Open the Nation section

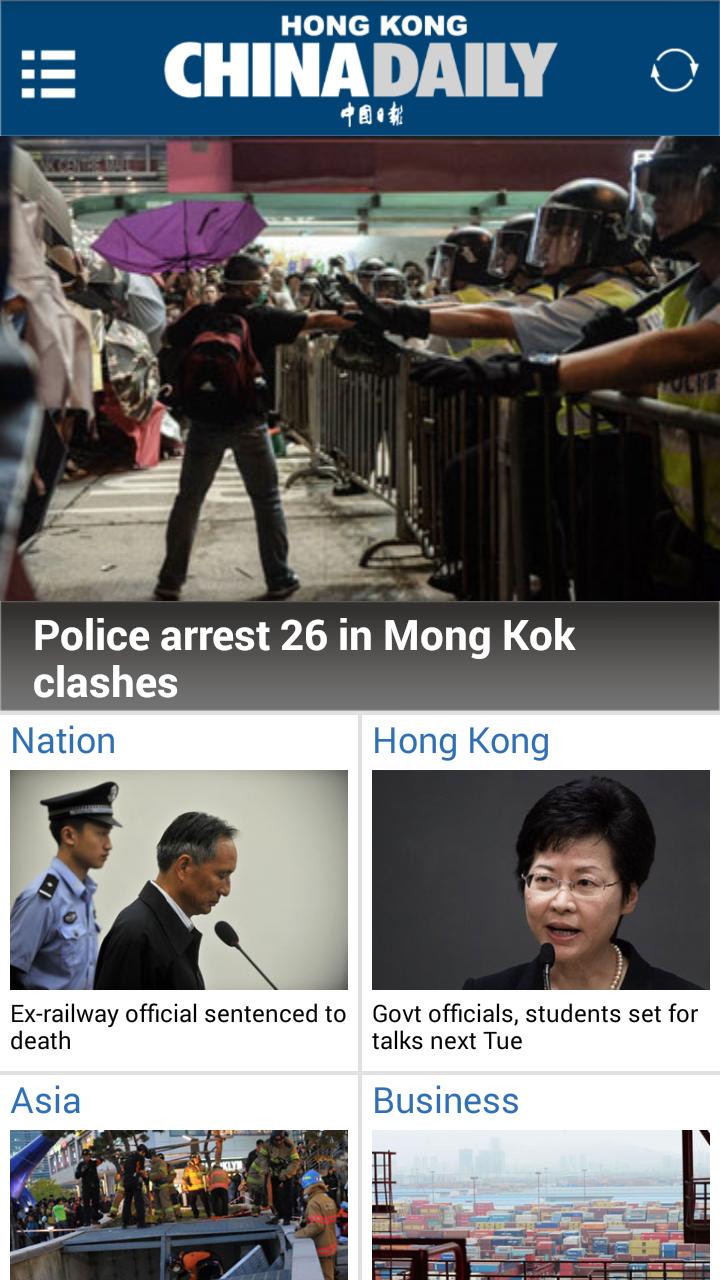click(62, 740)
